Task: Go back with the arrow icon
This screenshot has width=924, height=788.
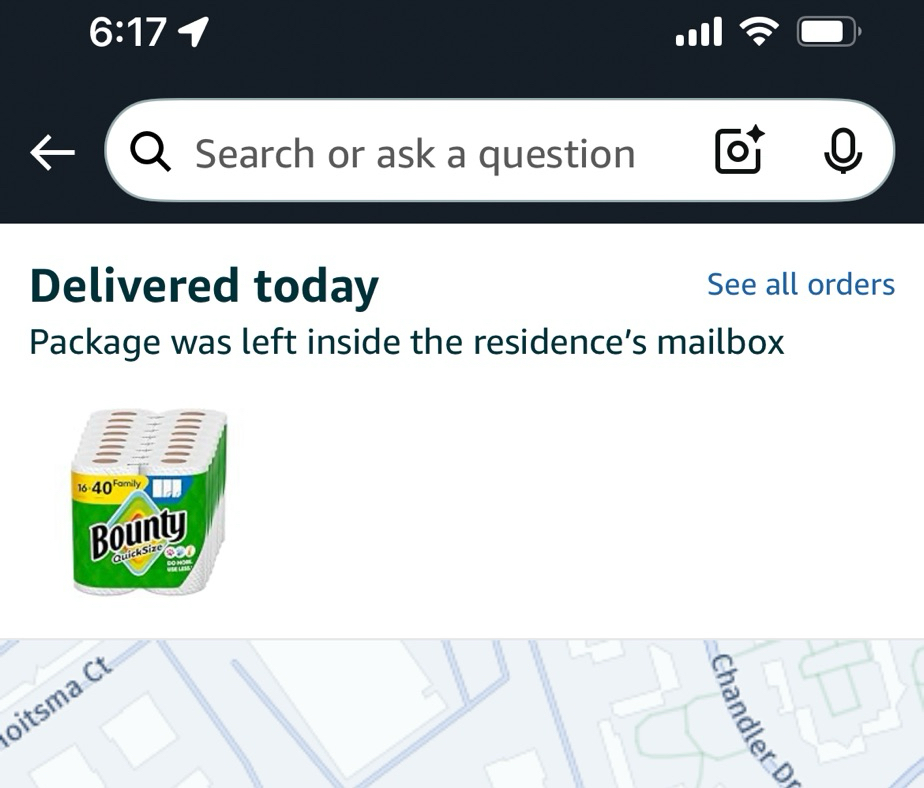Action: click(53, 153)
